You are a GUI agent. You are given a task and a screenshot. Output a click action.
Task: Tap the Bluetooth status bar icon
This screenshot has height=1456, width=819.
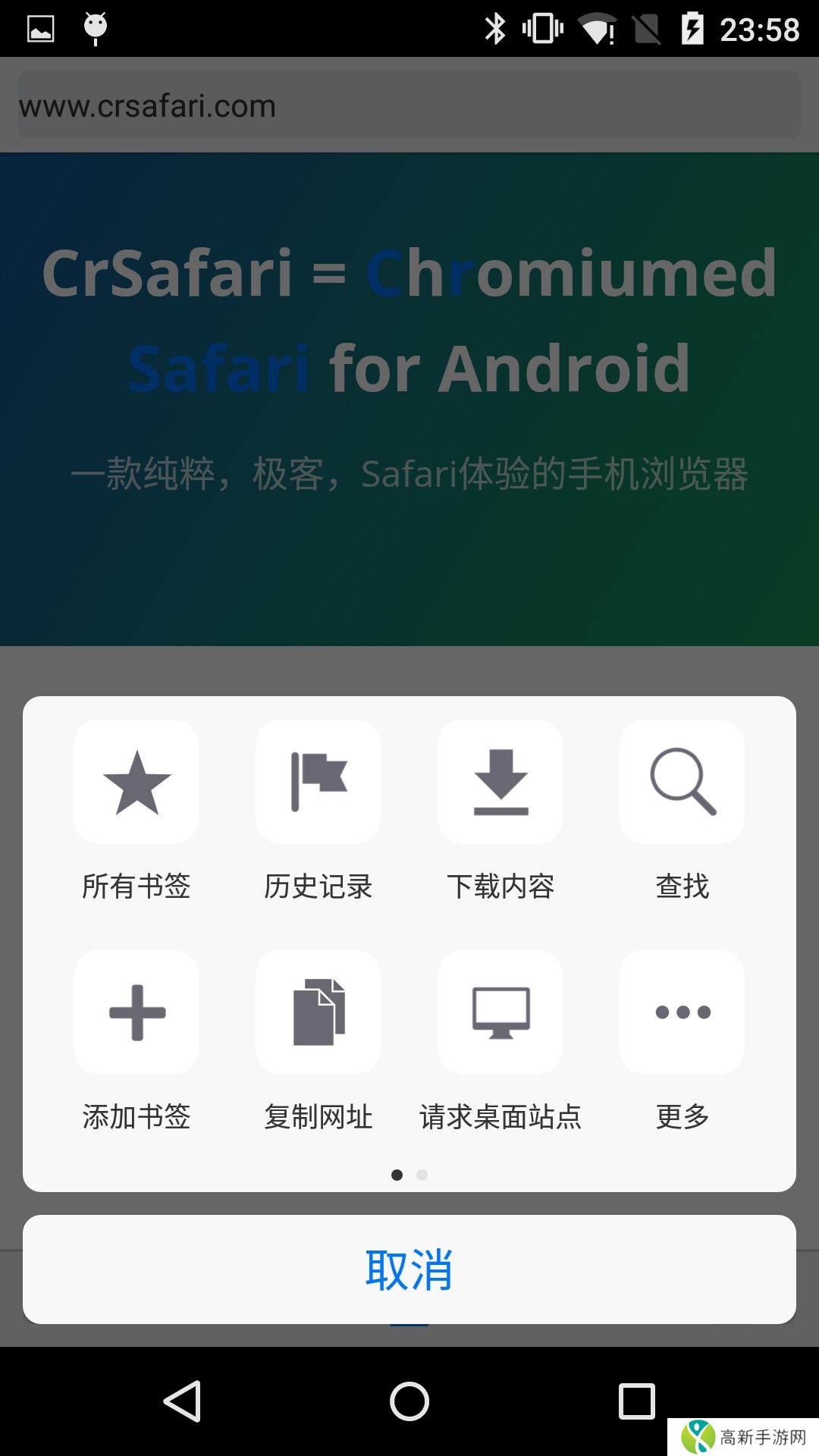[x=497, y=29]
